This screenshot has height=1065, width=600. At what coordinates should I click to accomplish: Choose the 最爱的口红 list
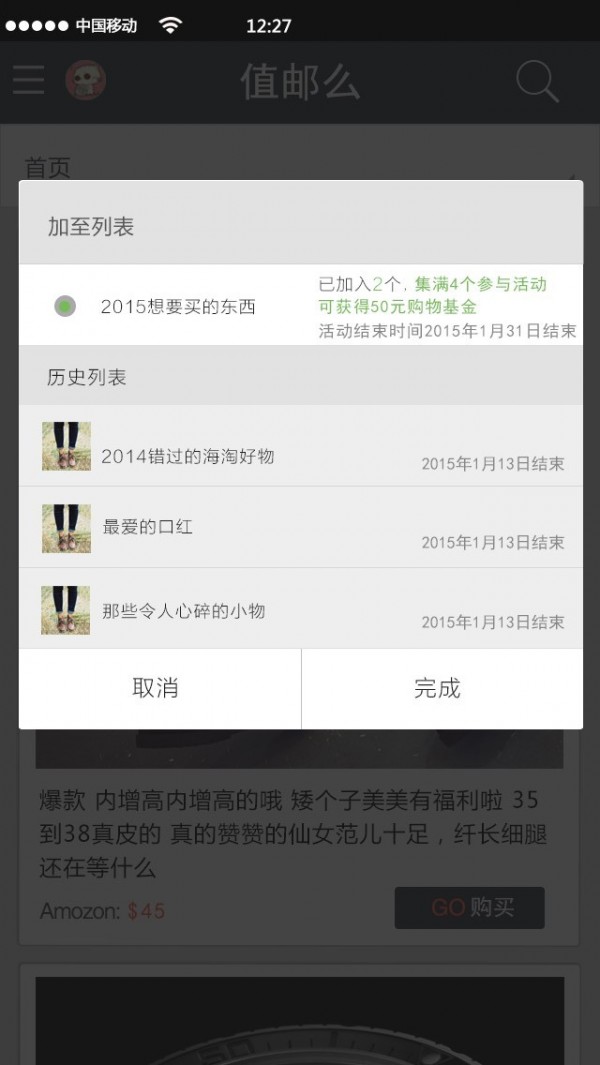tap(147, 527)
